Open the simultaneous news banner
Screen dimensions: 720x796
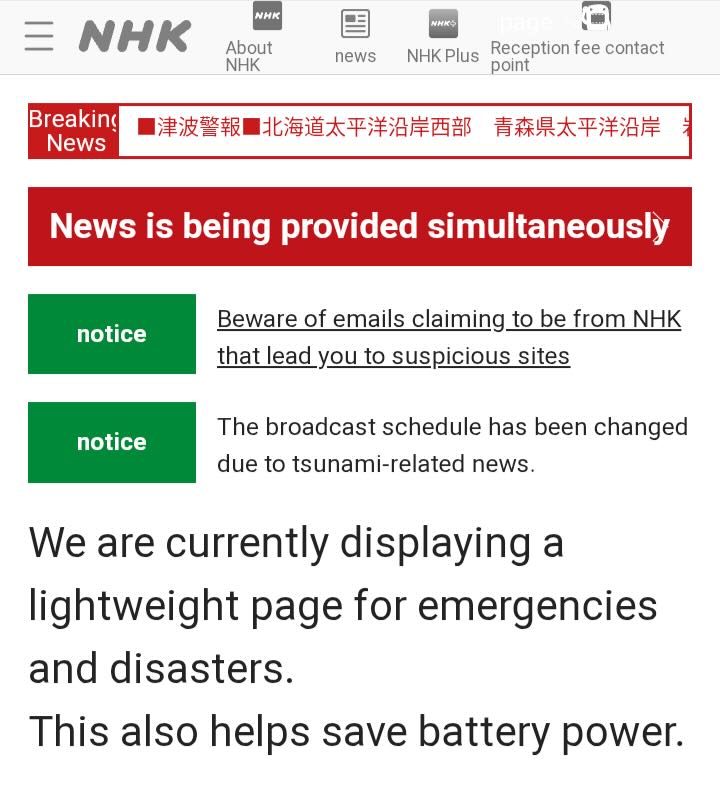[360, 227]
